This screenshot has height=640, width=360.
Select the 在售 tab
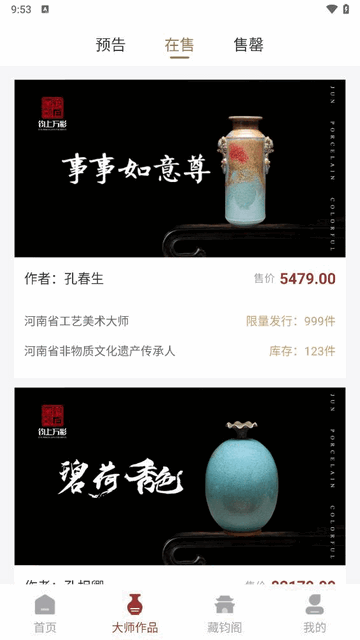(x=179, y=45)
